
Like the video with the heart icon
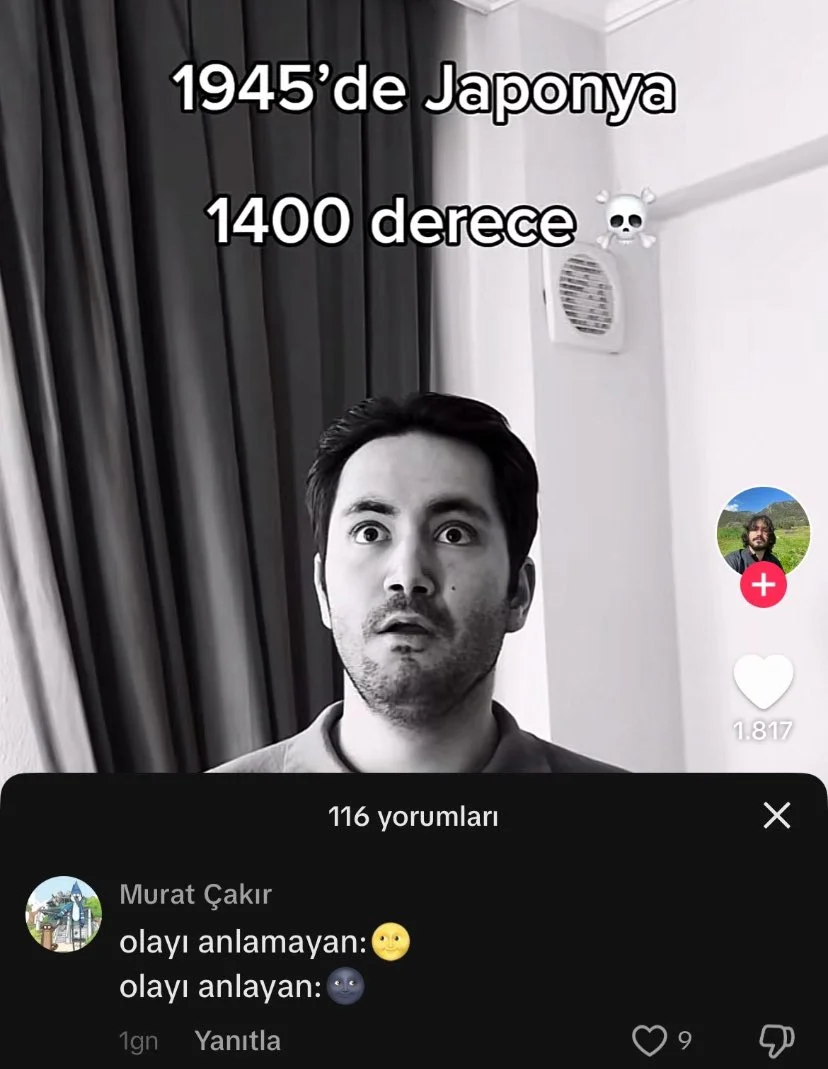pyautogui.click(x=763, y=684)
